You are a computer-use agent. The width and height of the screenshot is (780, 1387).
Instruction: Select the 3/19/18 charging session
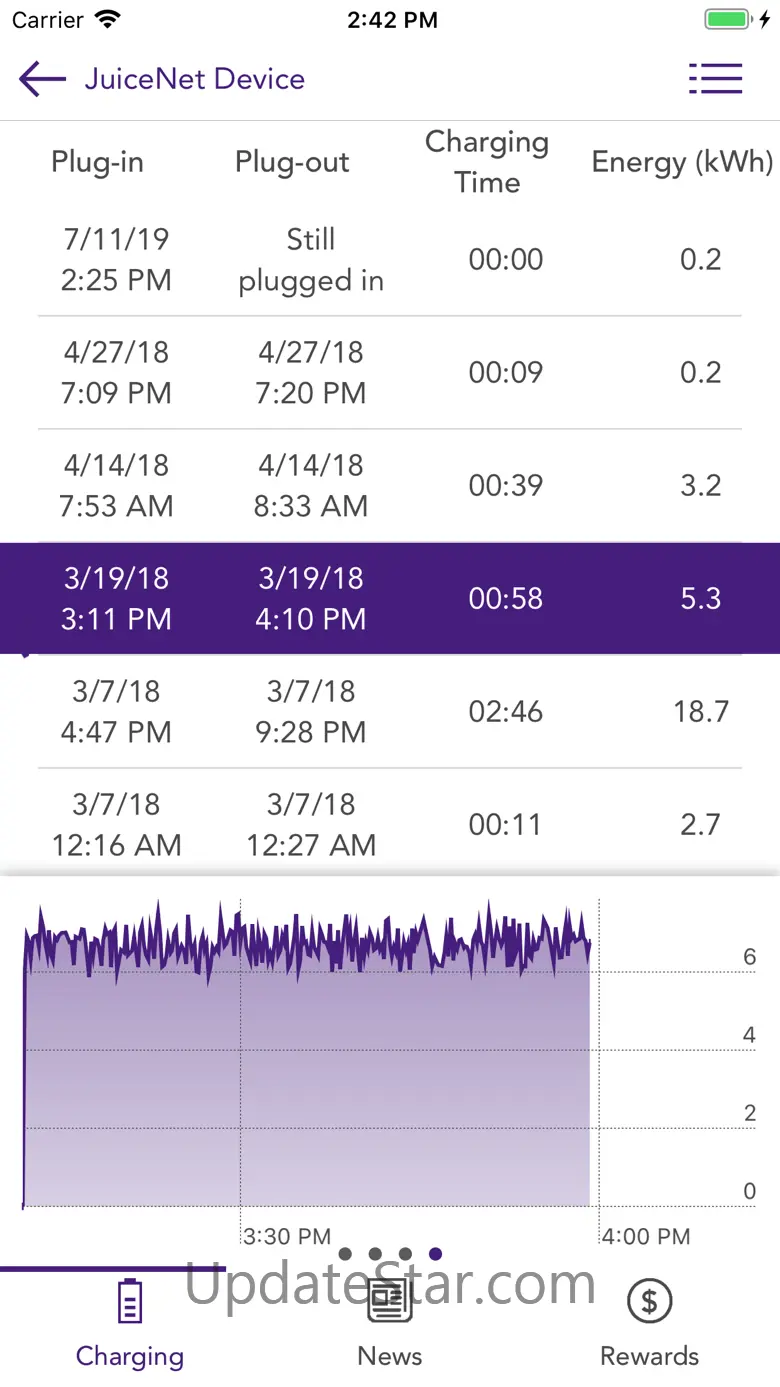click(x=390, y=599)
